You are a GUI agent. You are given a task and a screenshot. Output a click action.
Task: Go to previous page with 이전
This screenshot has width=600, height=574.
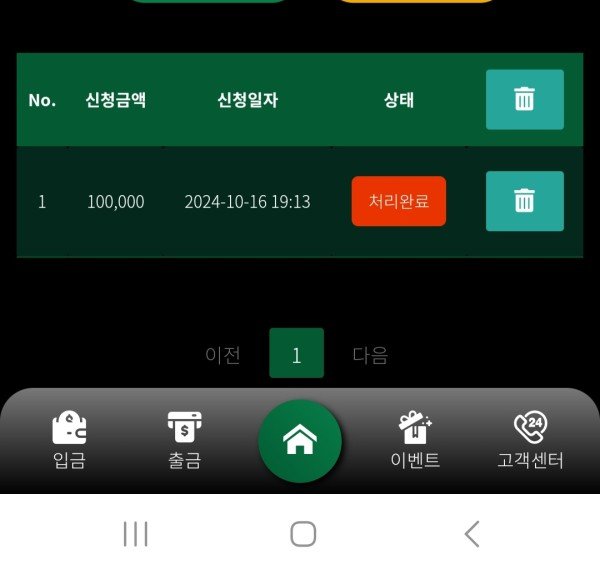[222, 355]
